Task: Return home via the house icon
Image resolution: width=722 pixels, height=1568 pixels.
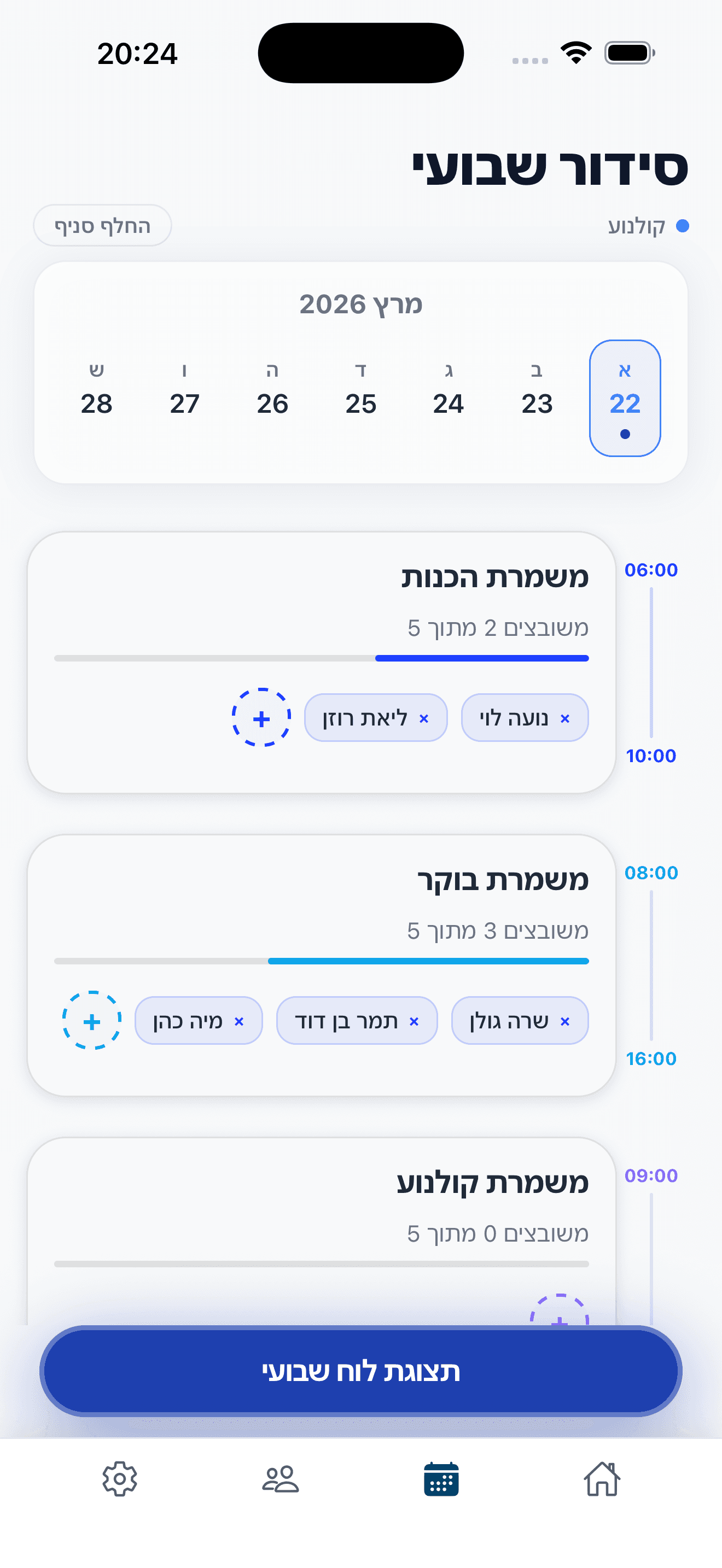Action: [x=603, y=1482]
